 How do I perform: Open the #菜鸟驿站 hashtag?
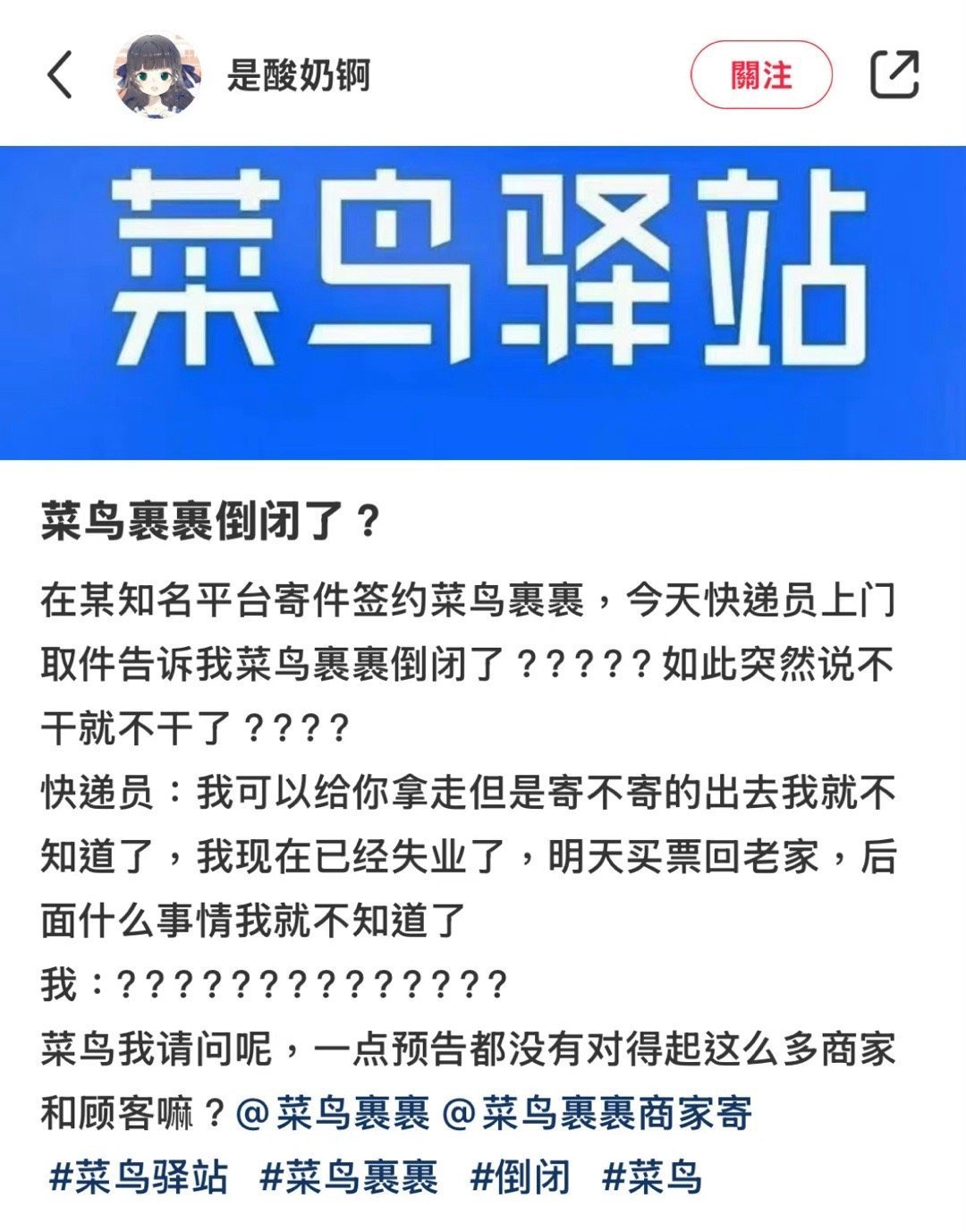tap(139, 1177)
